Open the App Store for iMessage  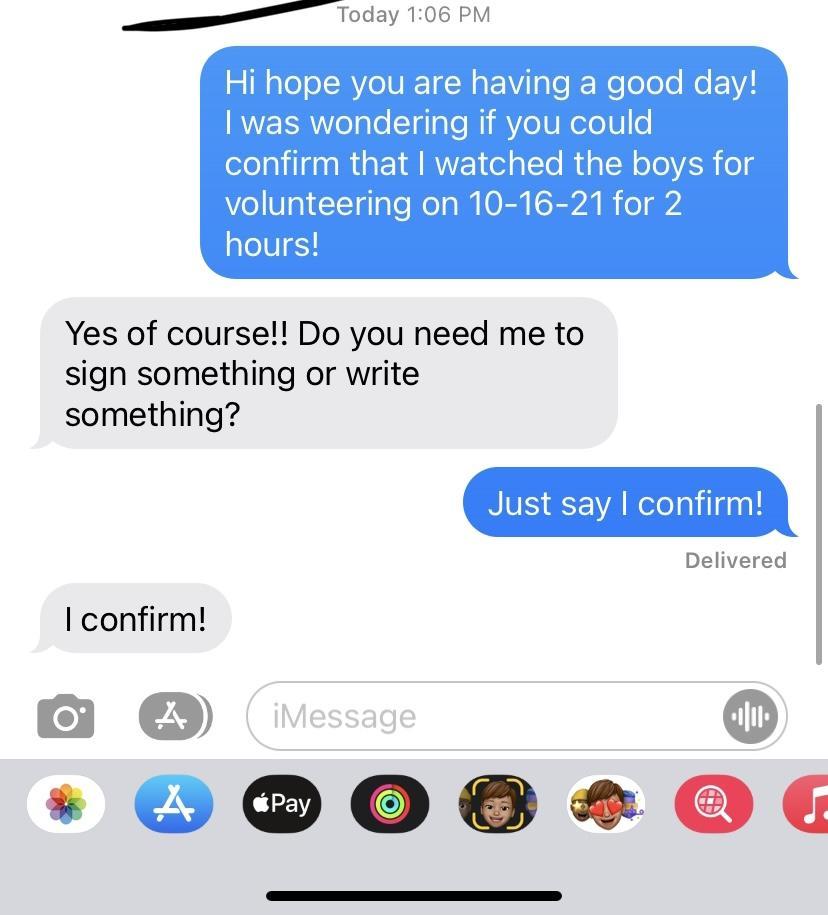pyautogui.click(x=174, y=804)
